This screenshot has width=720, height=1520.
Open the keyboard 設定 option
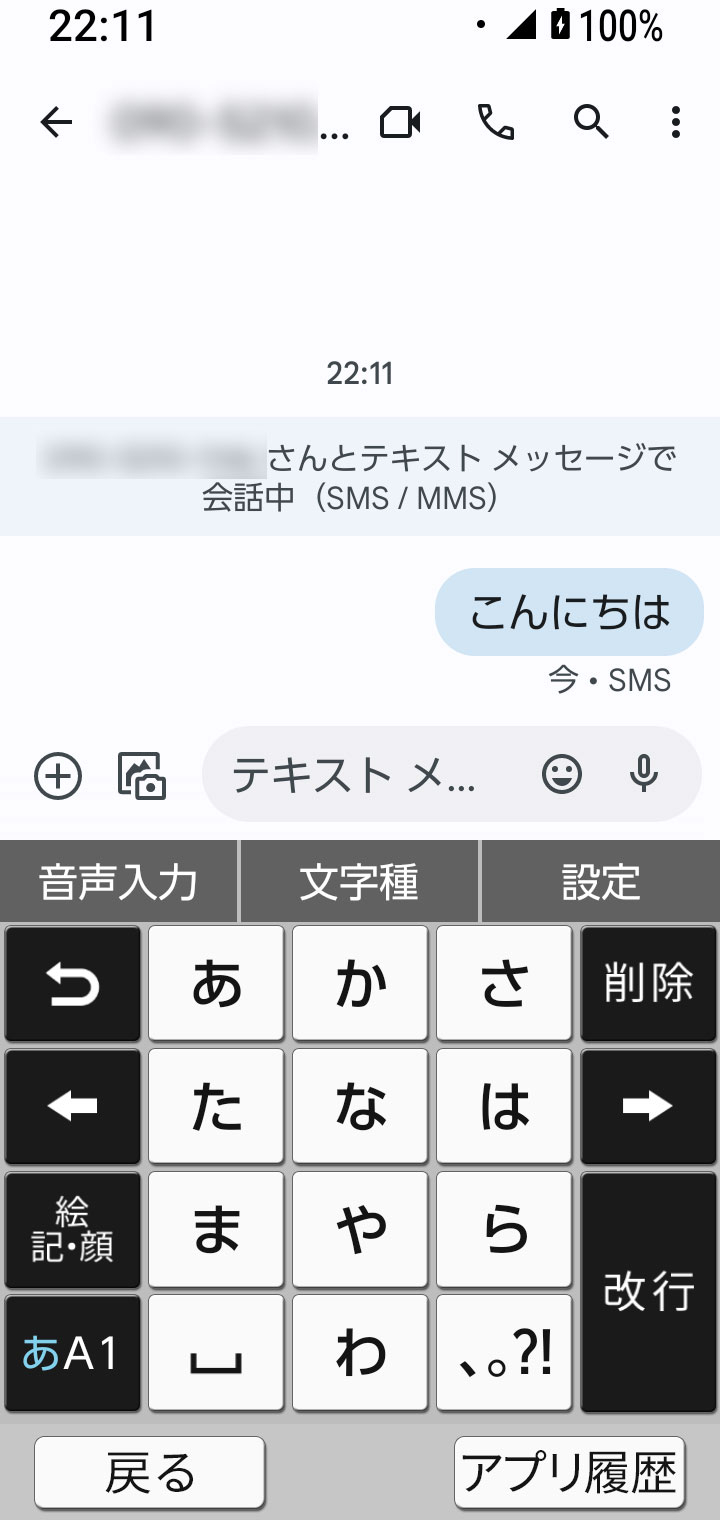[600, 882]
